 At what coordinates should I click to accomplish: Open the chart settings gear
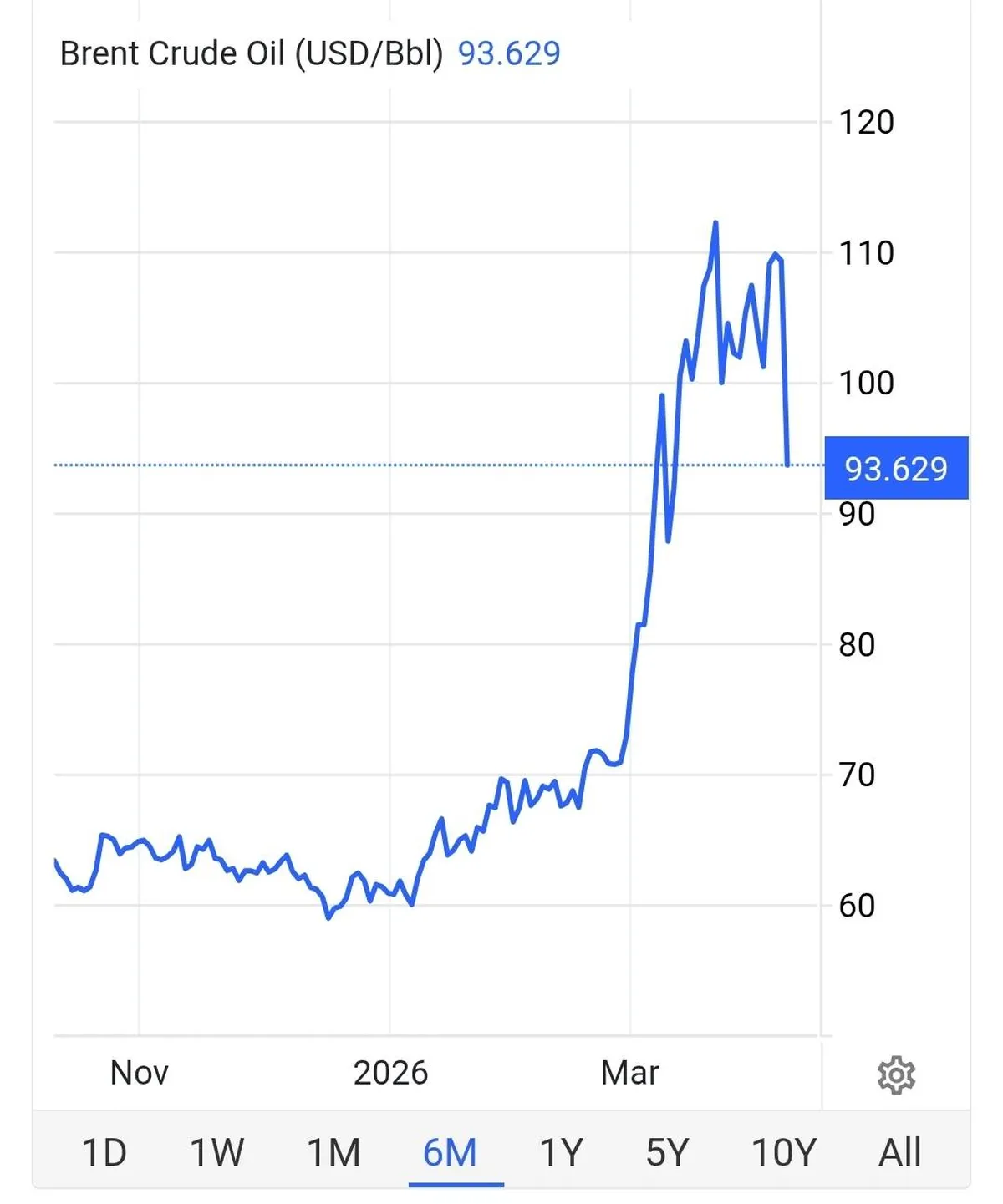[896, 1075]
